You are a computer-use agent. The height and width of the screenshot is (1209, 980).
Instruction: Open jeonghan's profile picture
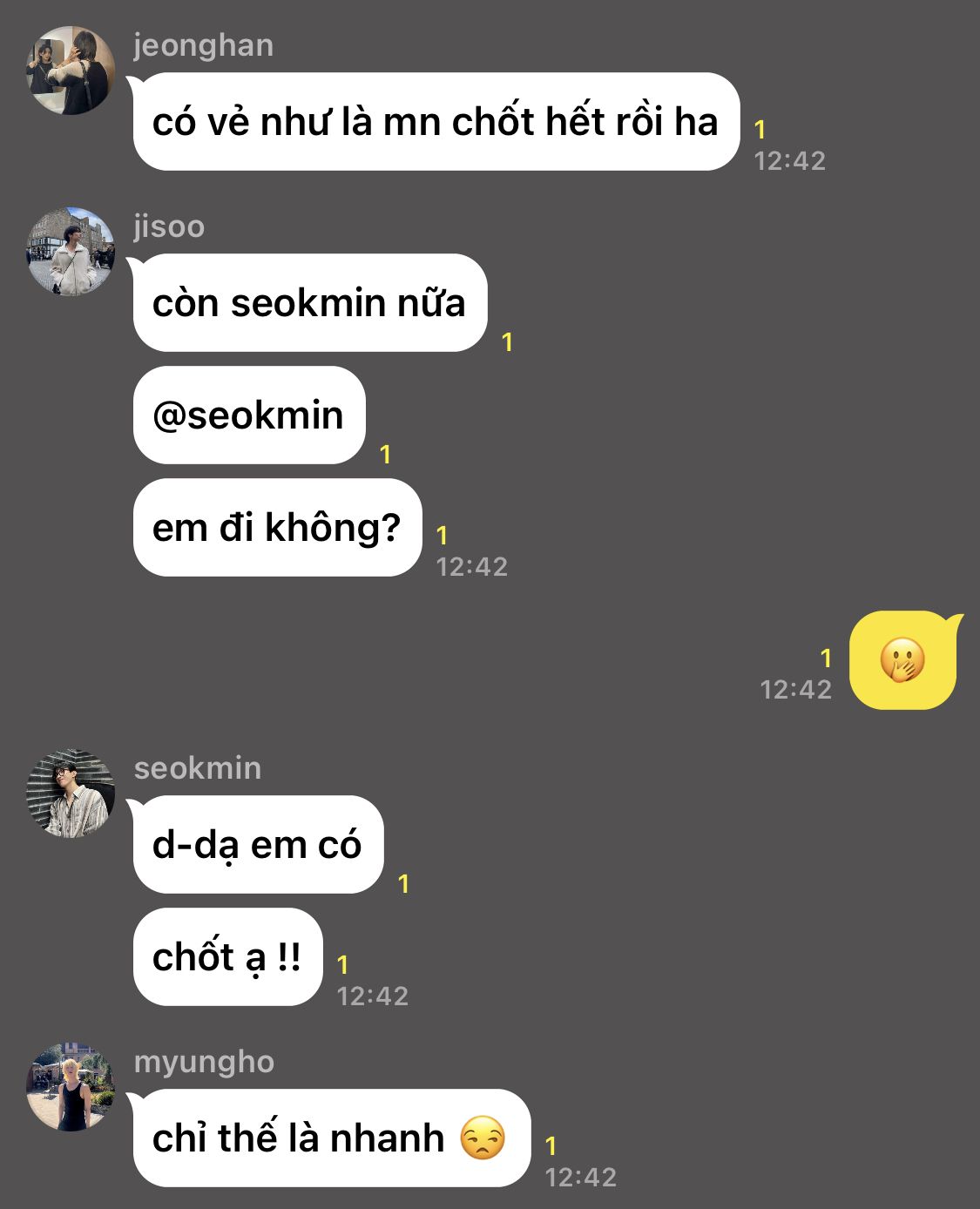click(x=71, y=71)
